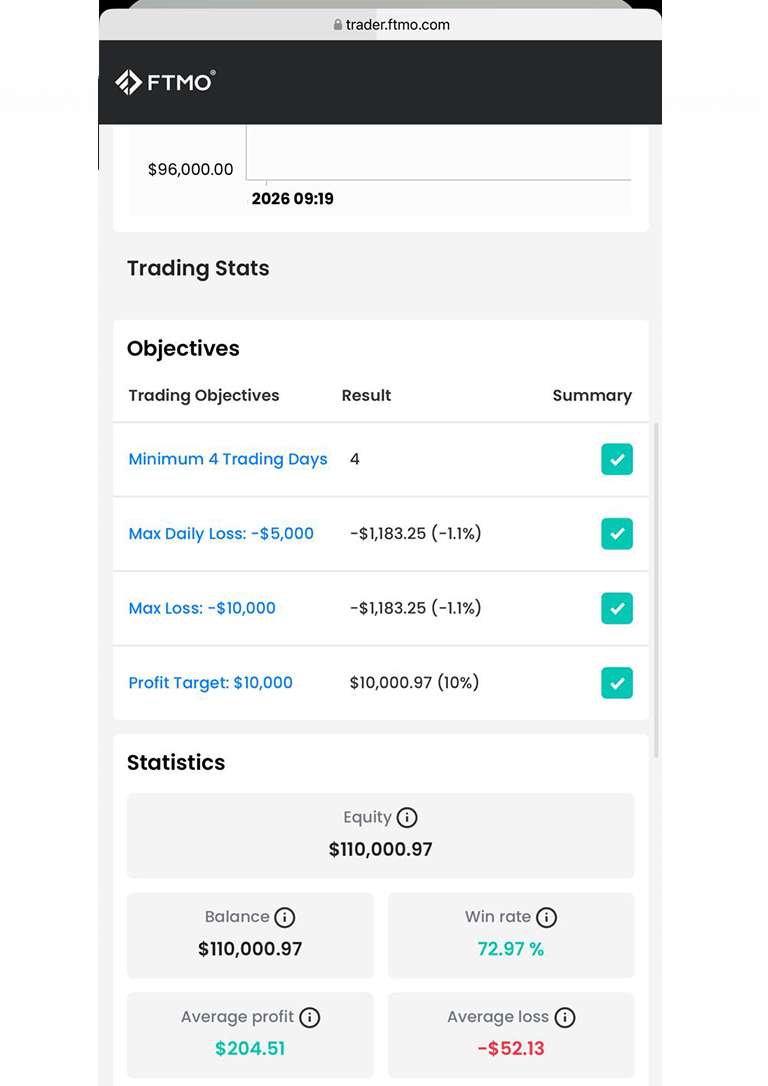
Task: Open Profit Target: $10,000 objective link
Action: [x=211, y=683]
